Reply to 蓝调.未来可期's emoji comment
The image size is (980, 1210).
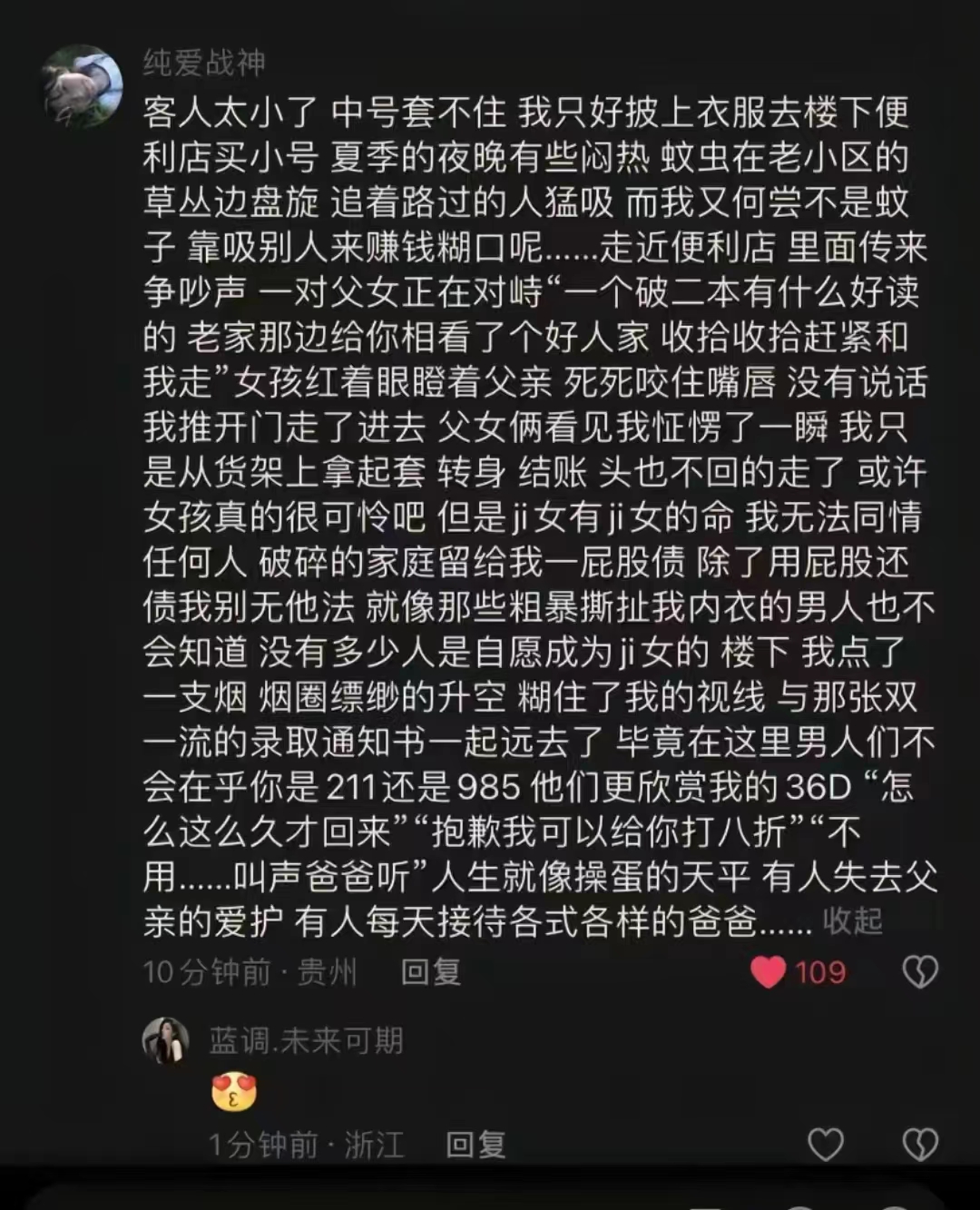475,1145
